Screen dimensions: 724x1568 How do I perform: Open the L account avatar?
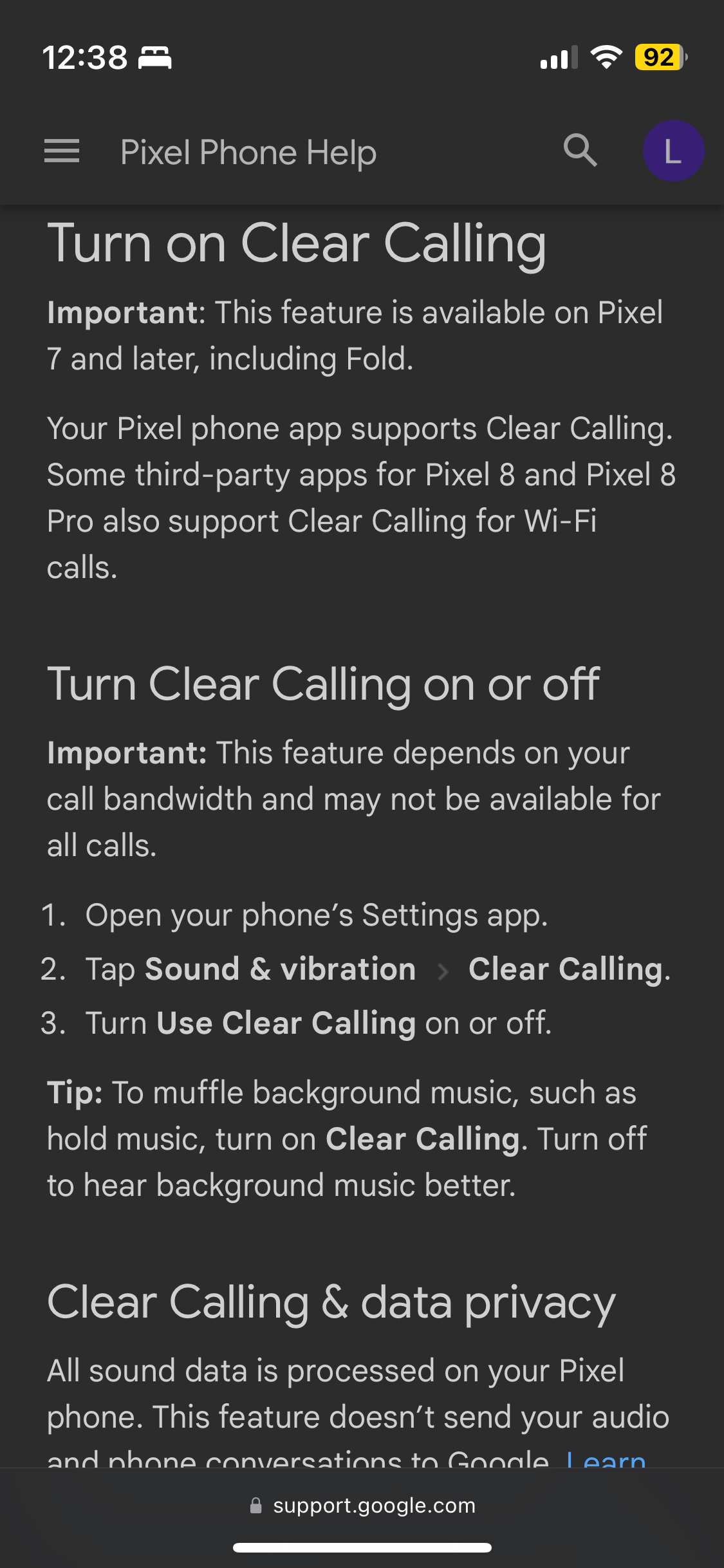[673, 151]
